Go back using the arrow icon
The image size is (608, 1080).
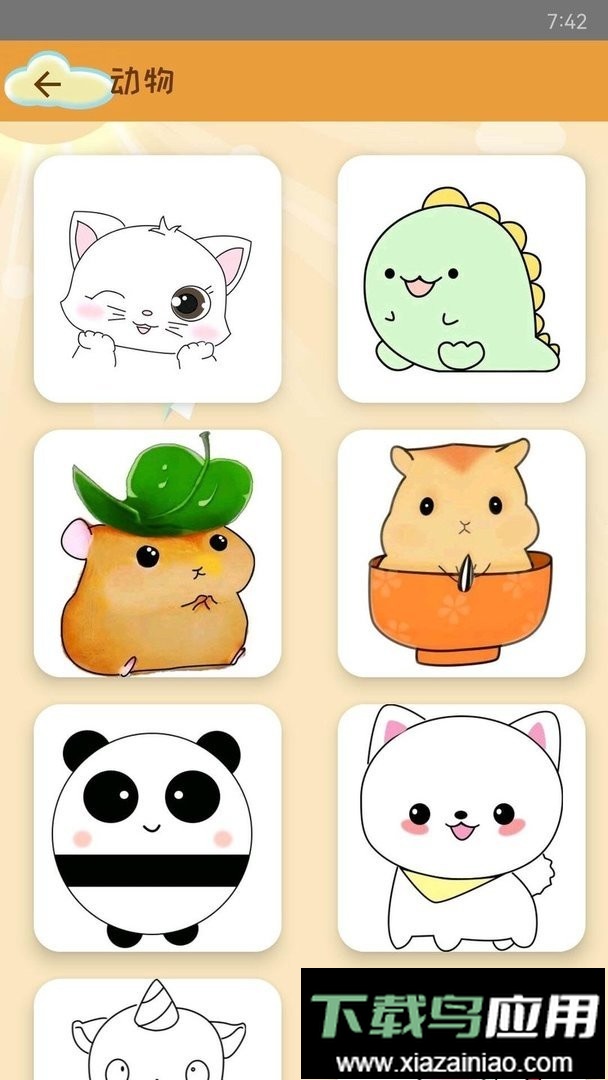(47, 84)
